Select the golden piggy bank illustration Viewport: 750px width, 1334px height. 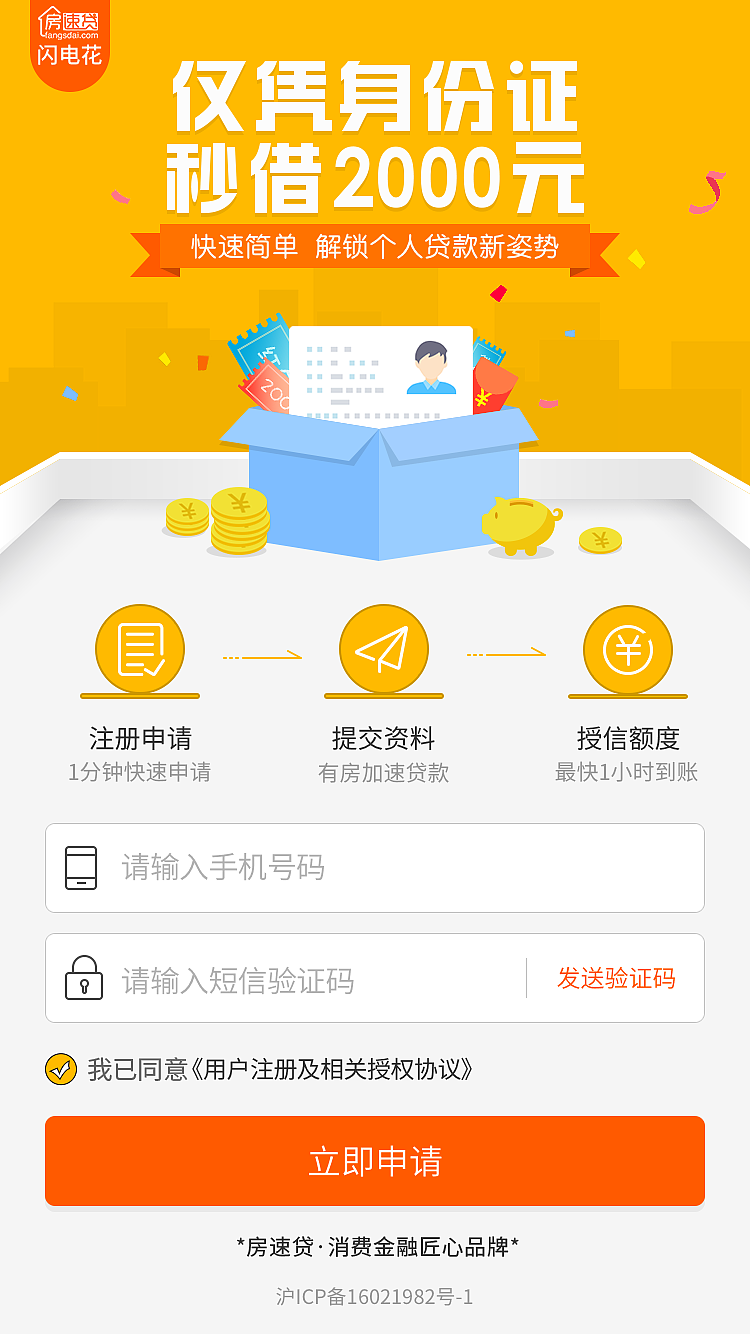[521, 522]
